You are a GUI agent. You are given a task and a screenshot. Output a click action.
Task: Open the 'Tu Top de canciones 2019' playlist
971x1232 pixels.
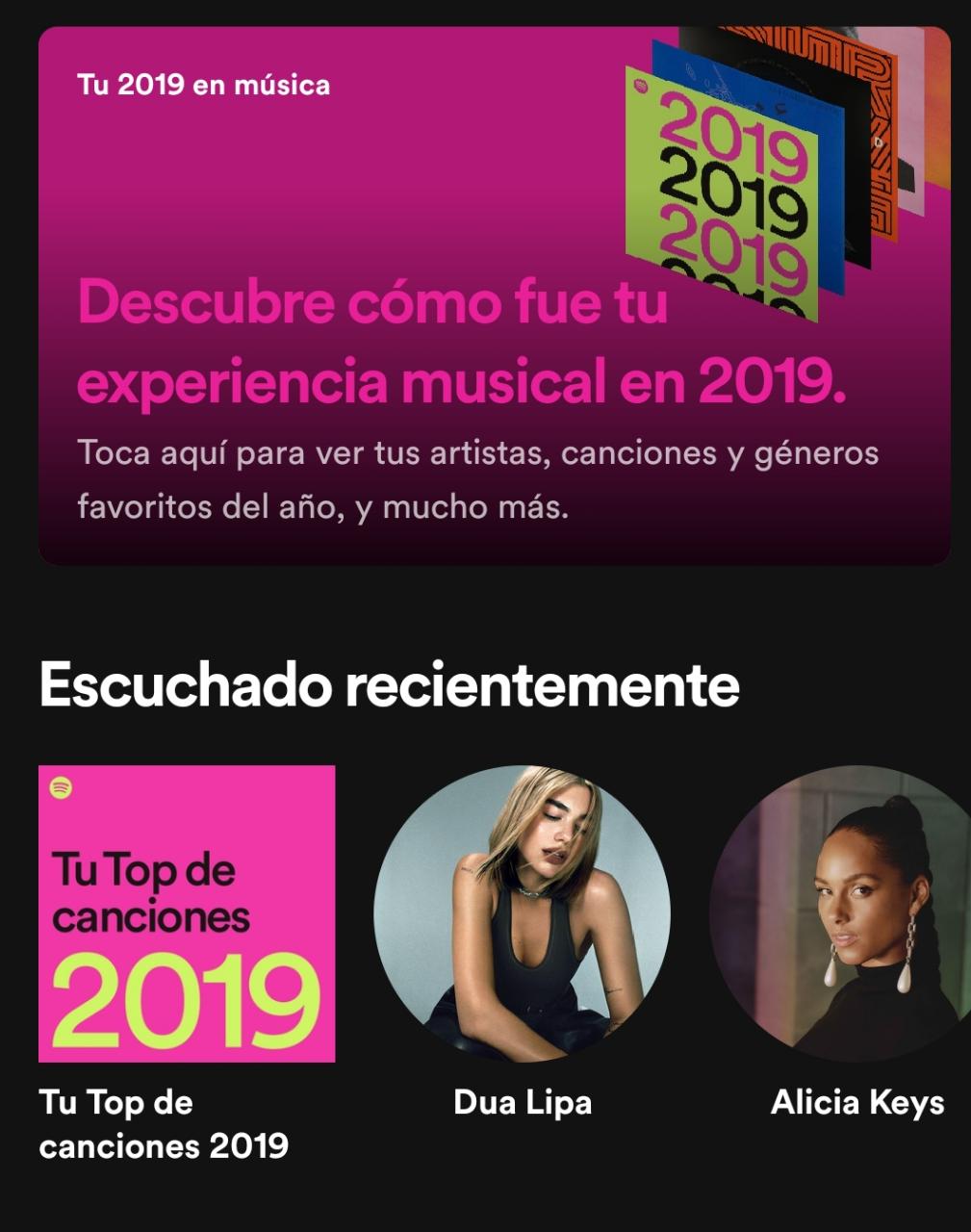187,913
